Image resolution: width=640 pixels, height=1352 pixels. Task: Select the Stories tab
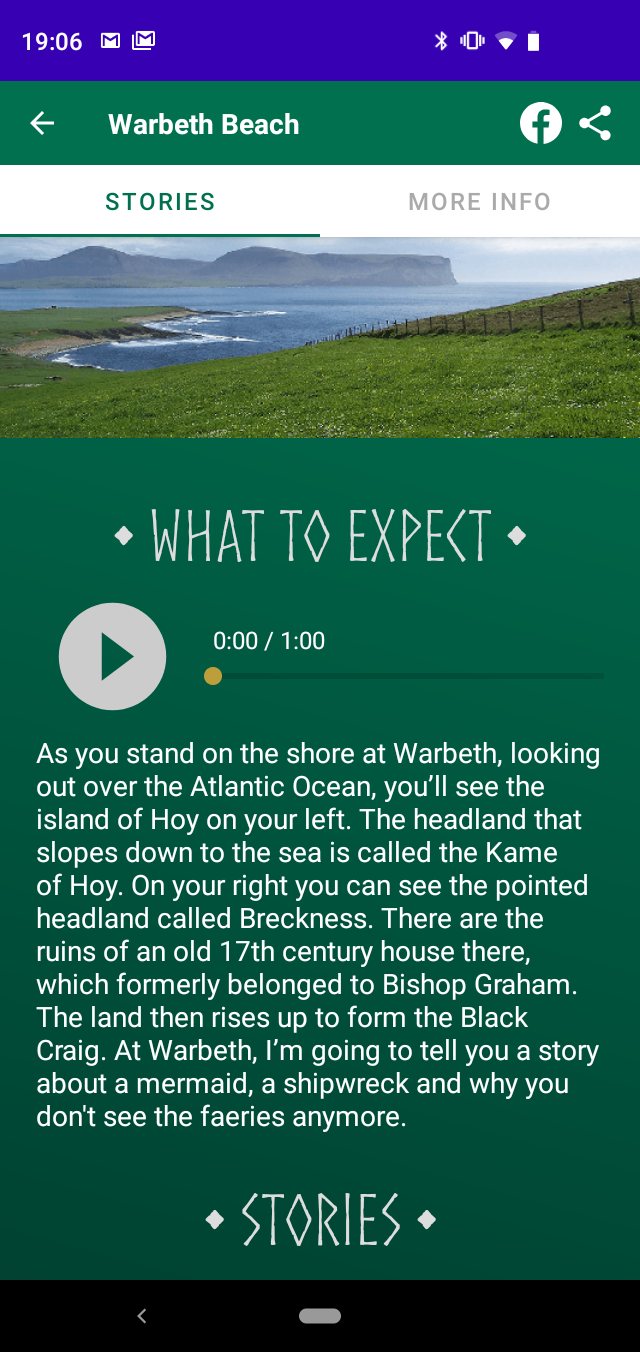tap(160, 201)
